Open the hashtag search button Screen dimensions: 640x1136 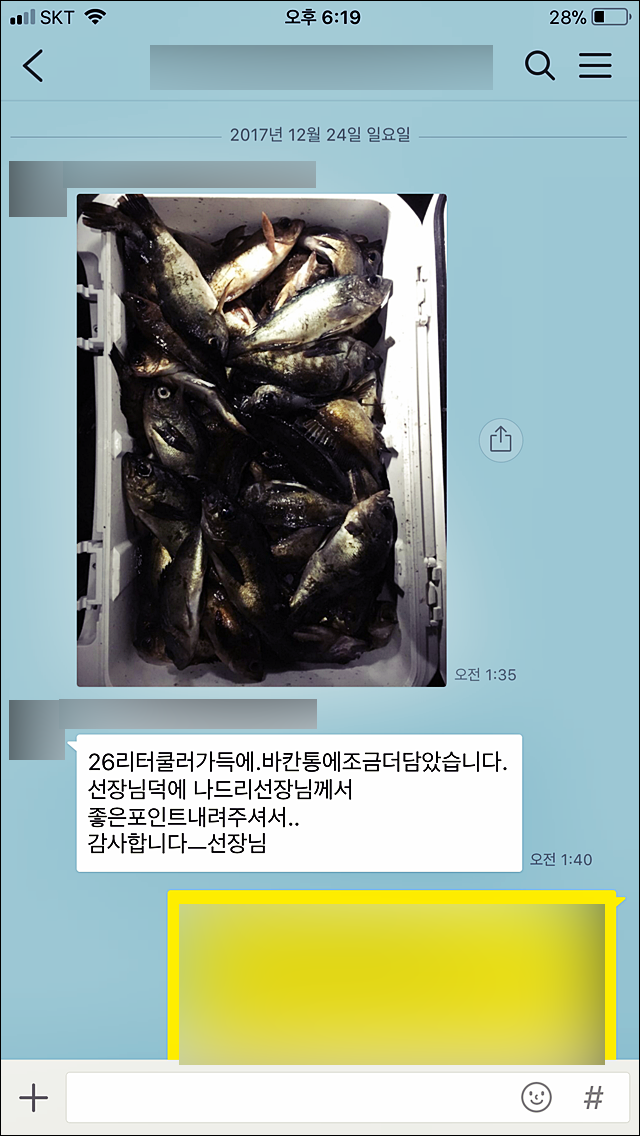click(x=593, y=1098)
